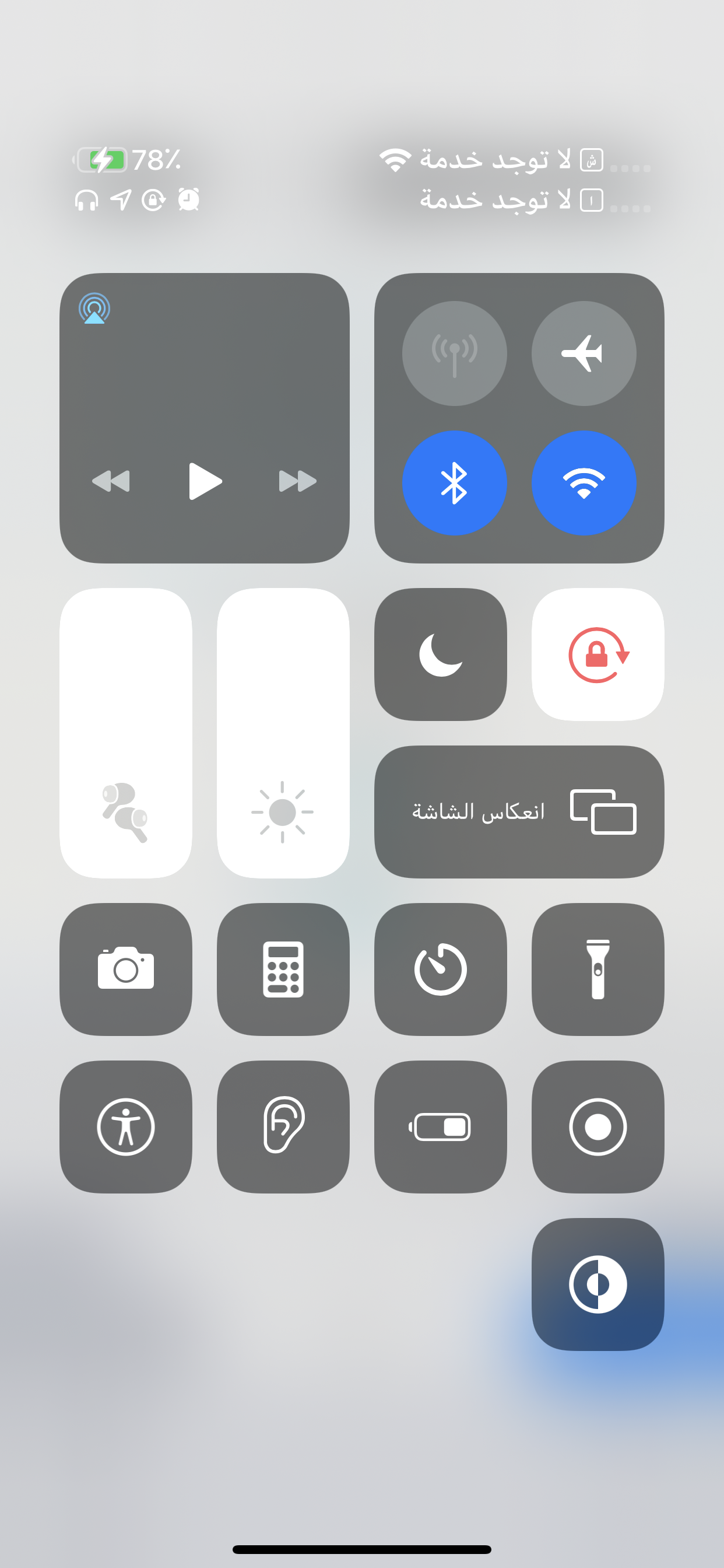Turn on Airplane Mode
The image size is (724, 1568).
[x=584, y=353]
